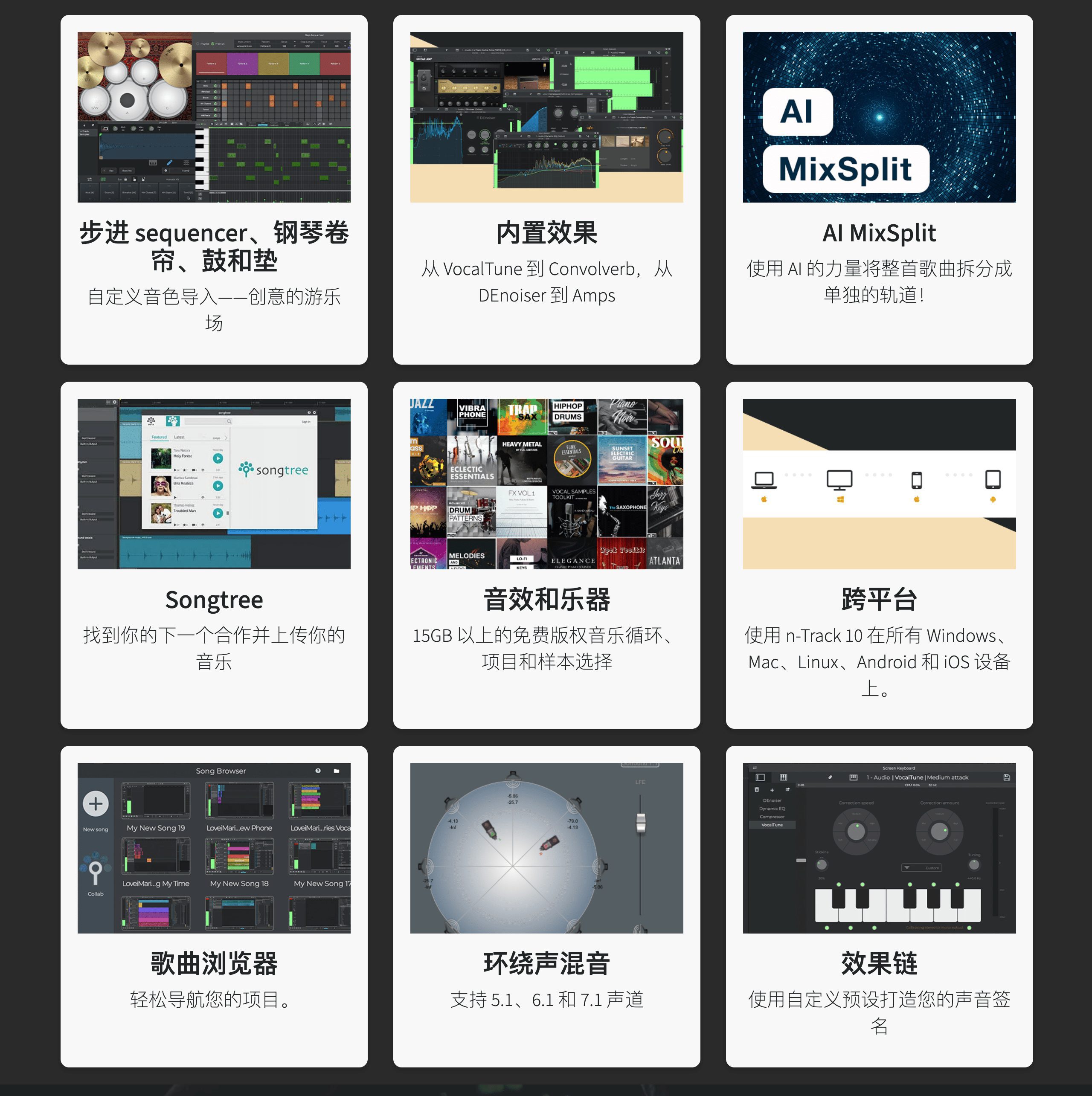This screenshot has height=1096, width=1092.
Task: Open the 内置效果 built-in effects card
Action: [546, 232]
